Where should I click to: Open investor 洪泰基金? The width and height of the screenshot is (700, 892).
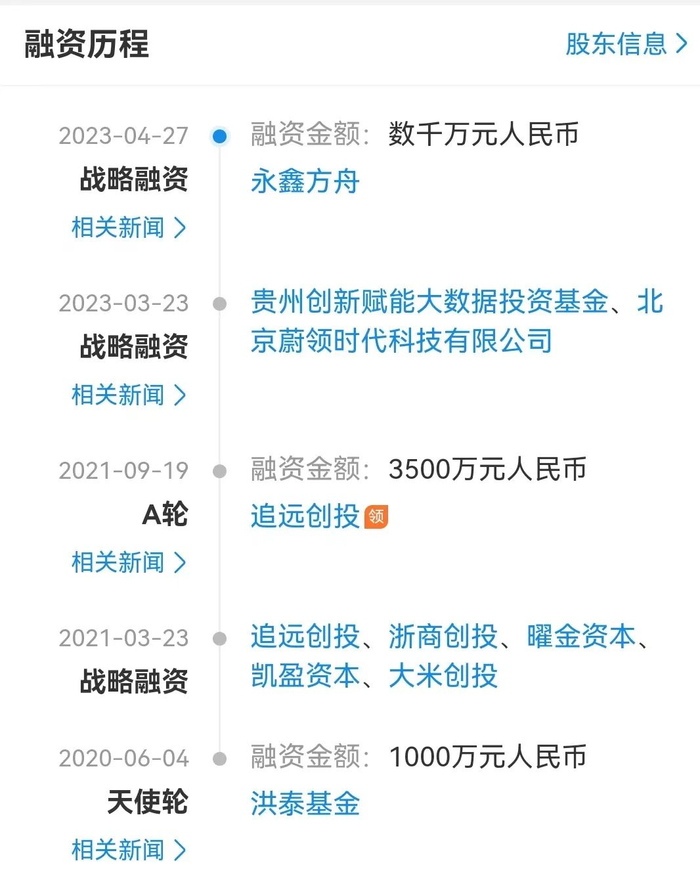coord(305,804)
